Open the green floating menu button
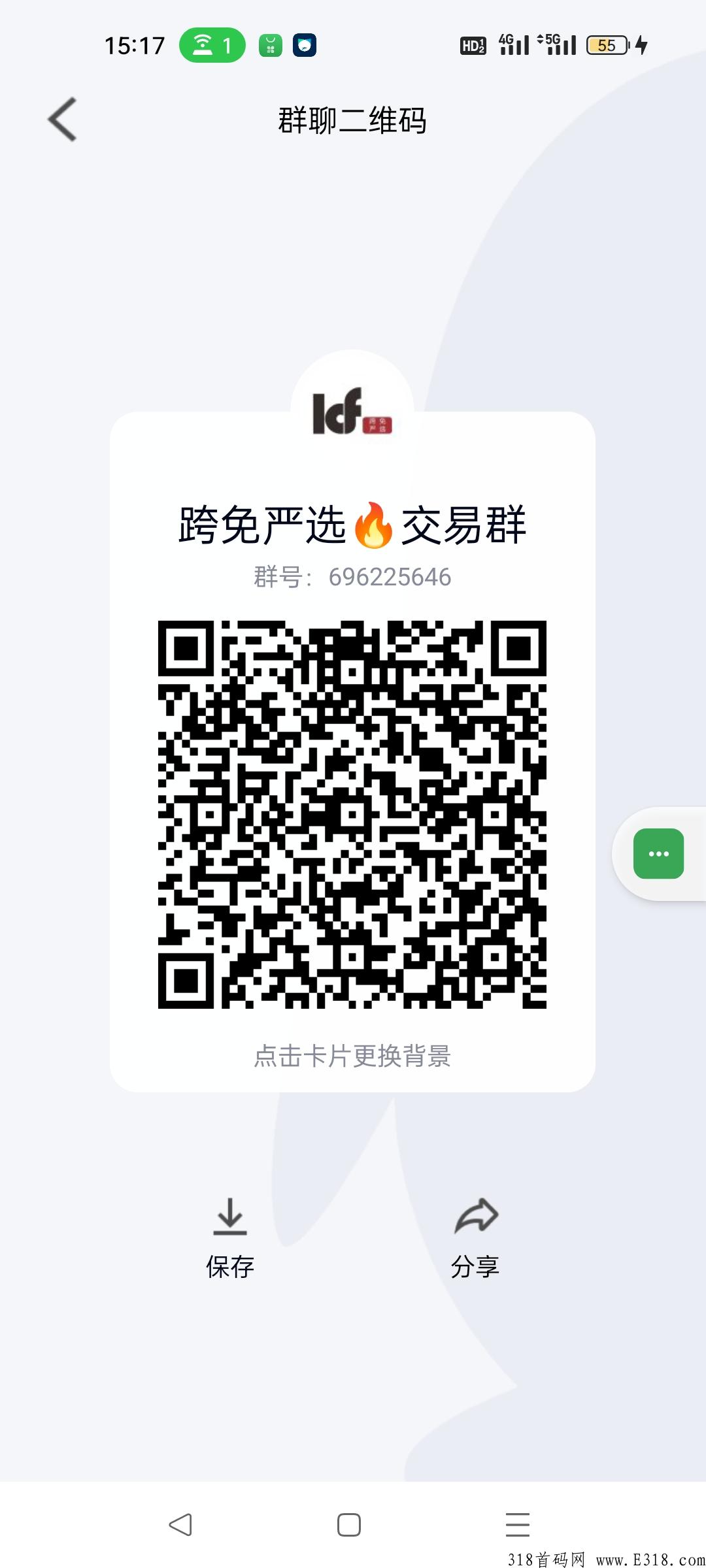This screenshot has width=706, height=1568. coord(658,854)
